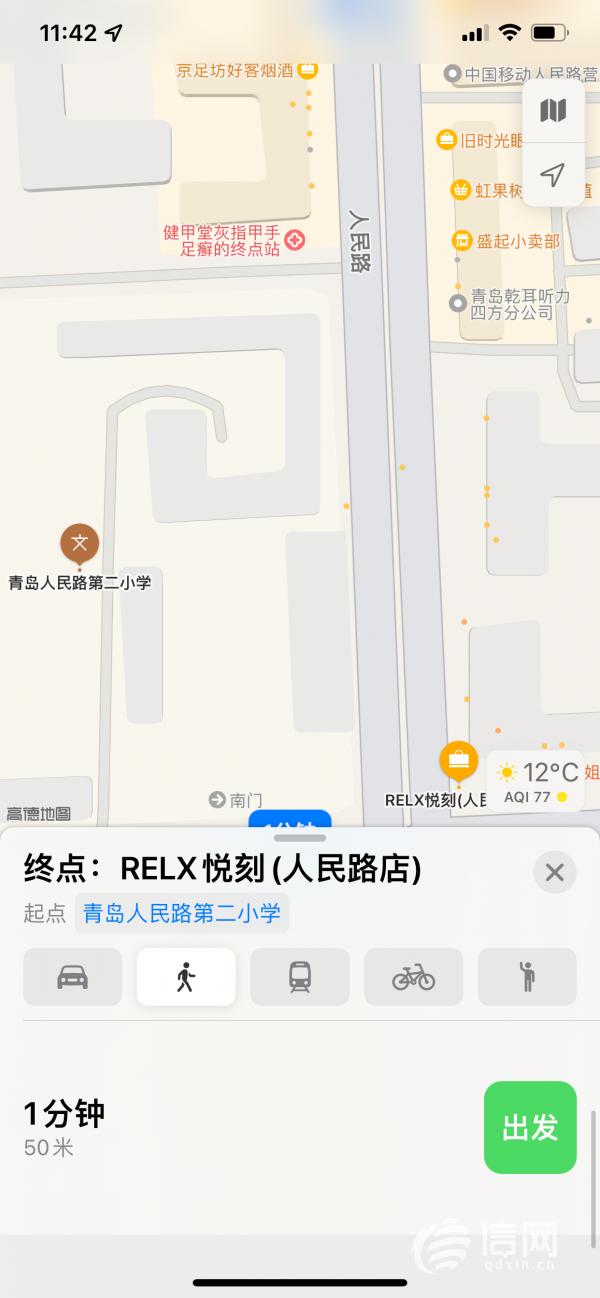Switch to cycling directions
Viewport: 600px width, 1298px height.
[413, 976]
